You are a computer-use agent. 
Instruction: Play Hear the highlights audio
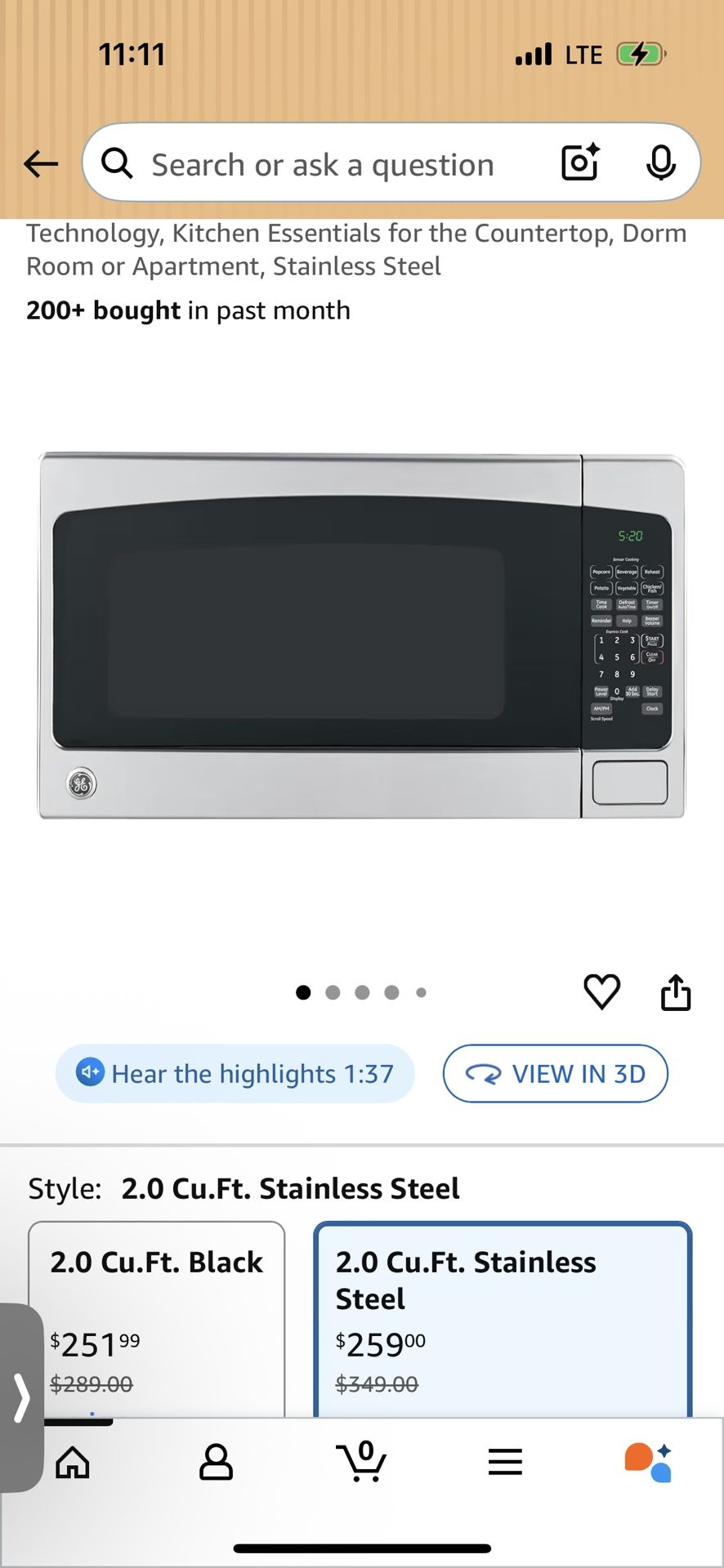point(235,1074)
